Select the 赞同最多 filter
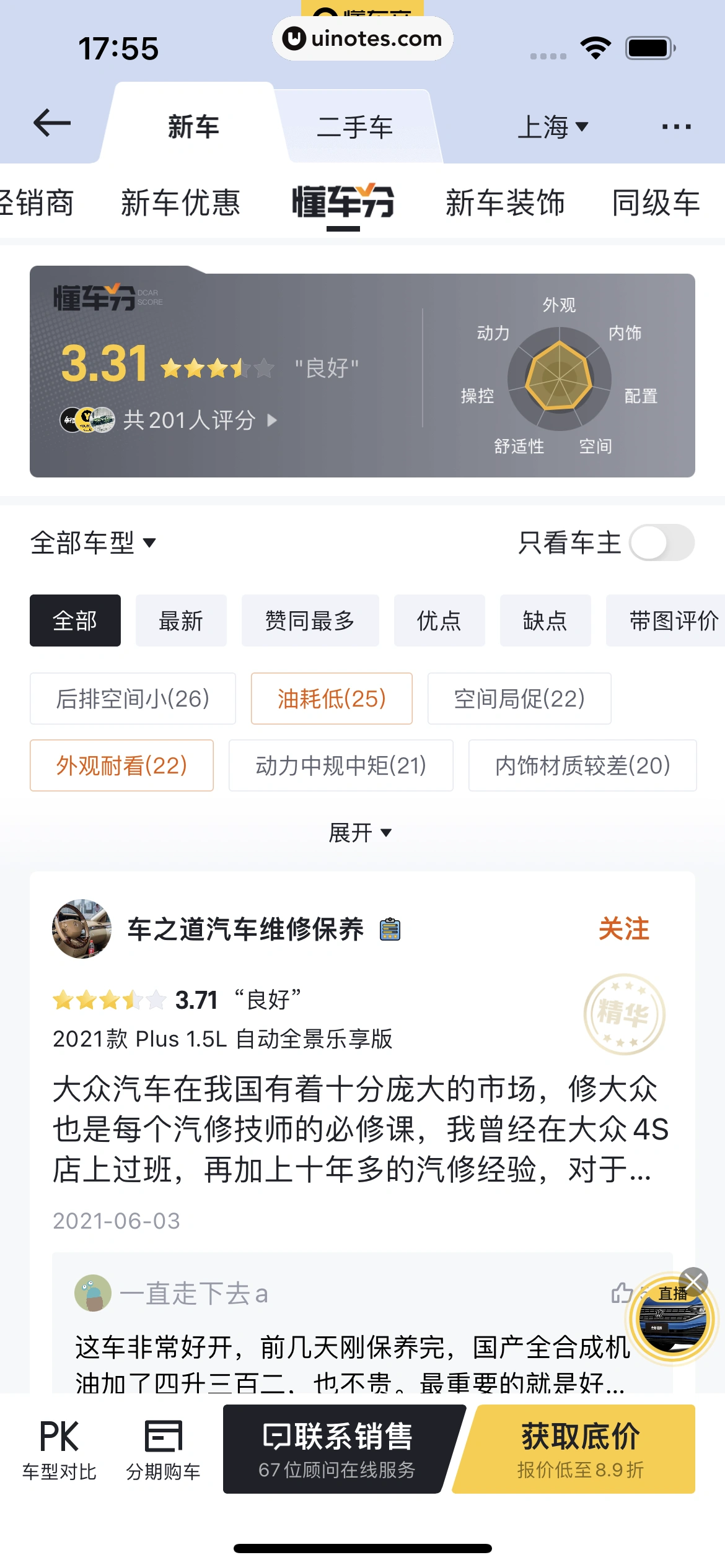This screenshot has height=1568, width=725. coord(310,621)
